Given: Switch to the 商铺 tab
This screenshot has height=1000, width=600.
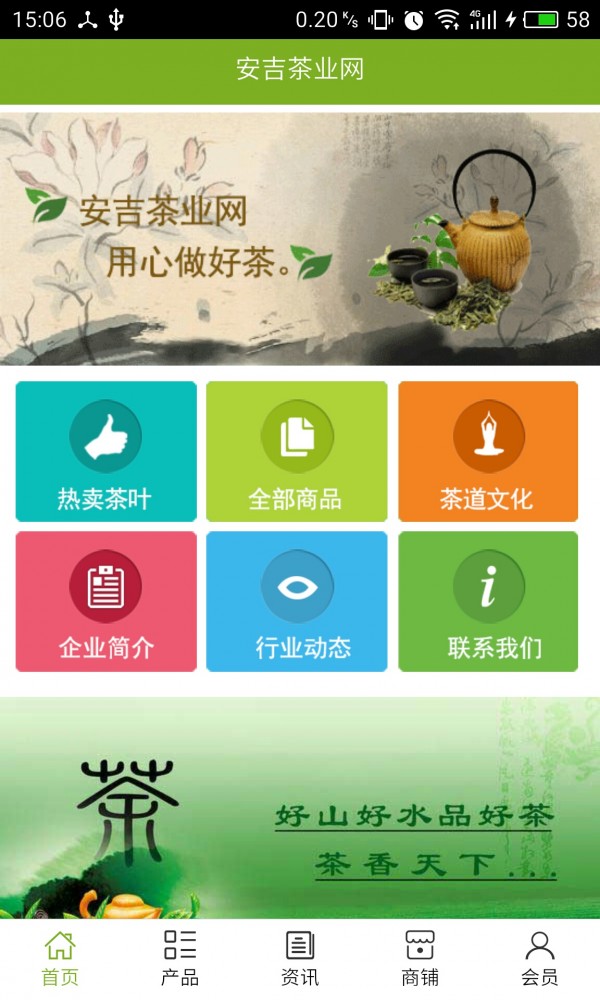Looking at the screenshot, I should [x=420, y=958].
